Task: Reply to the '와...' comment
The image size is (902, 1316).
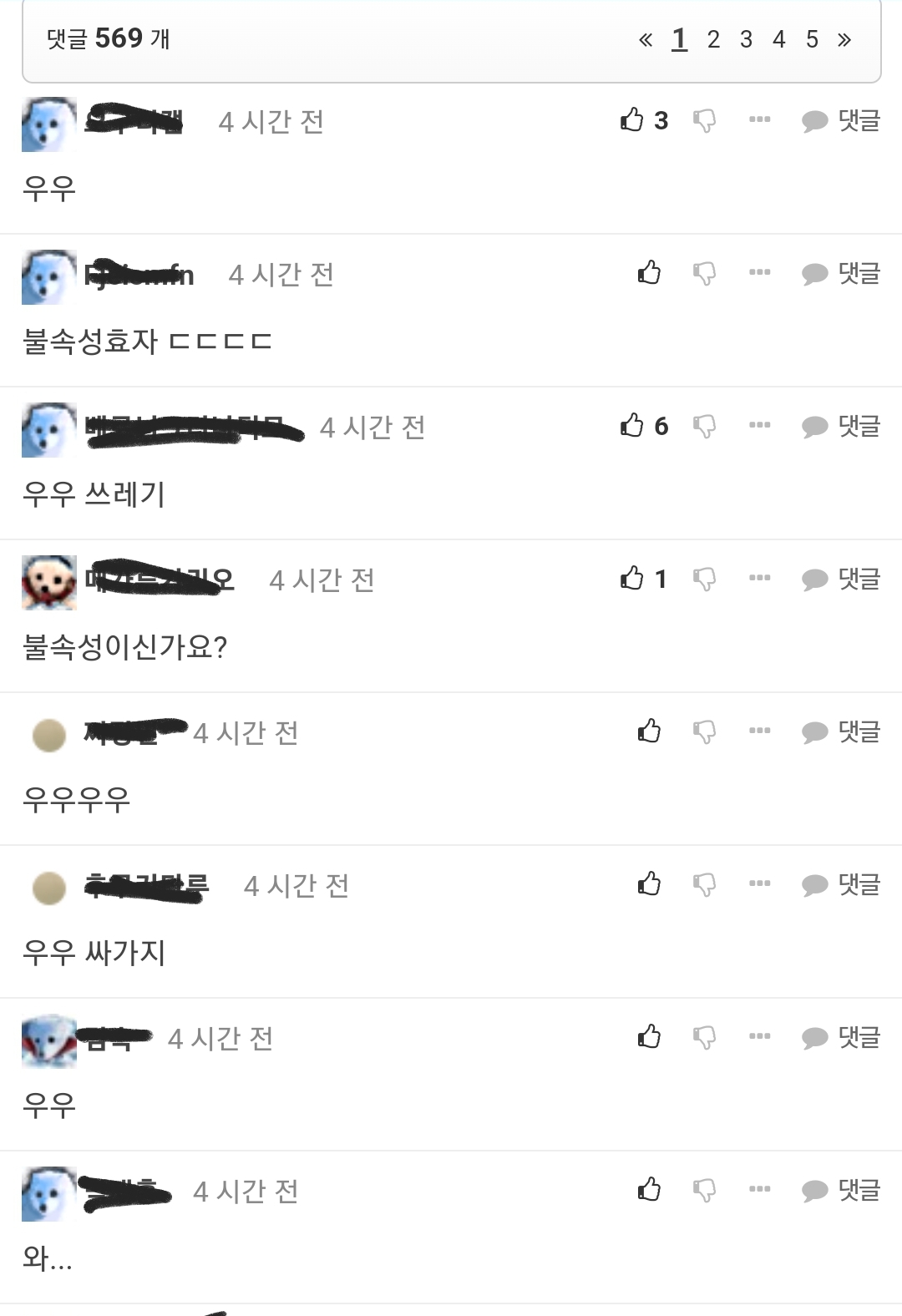Action: 841,1190
